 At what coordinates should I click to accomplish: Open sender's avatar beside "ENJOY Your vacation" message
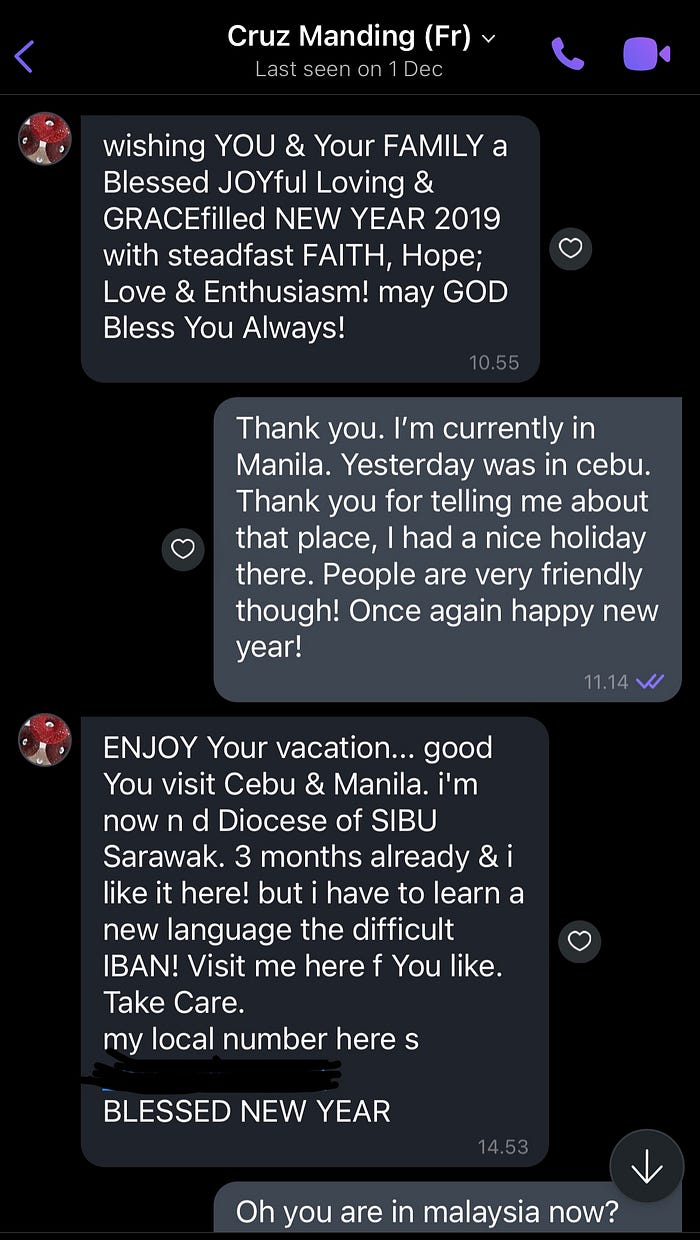pos(45,740)
